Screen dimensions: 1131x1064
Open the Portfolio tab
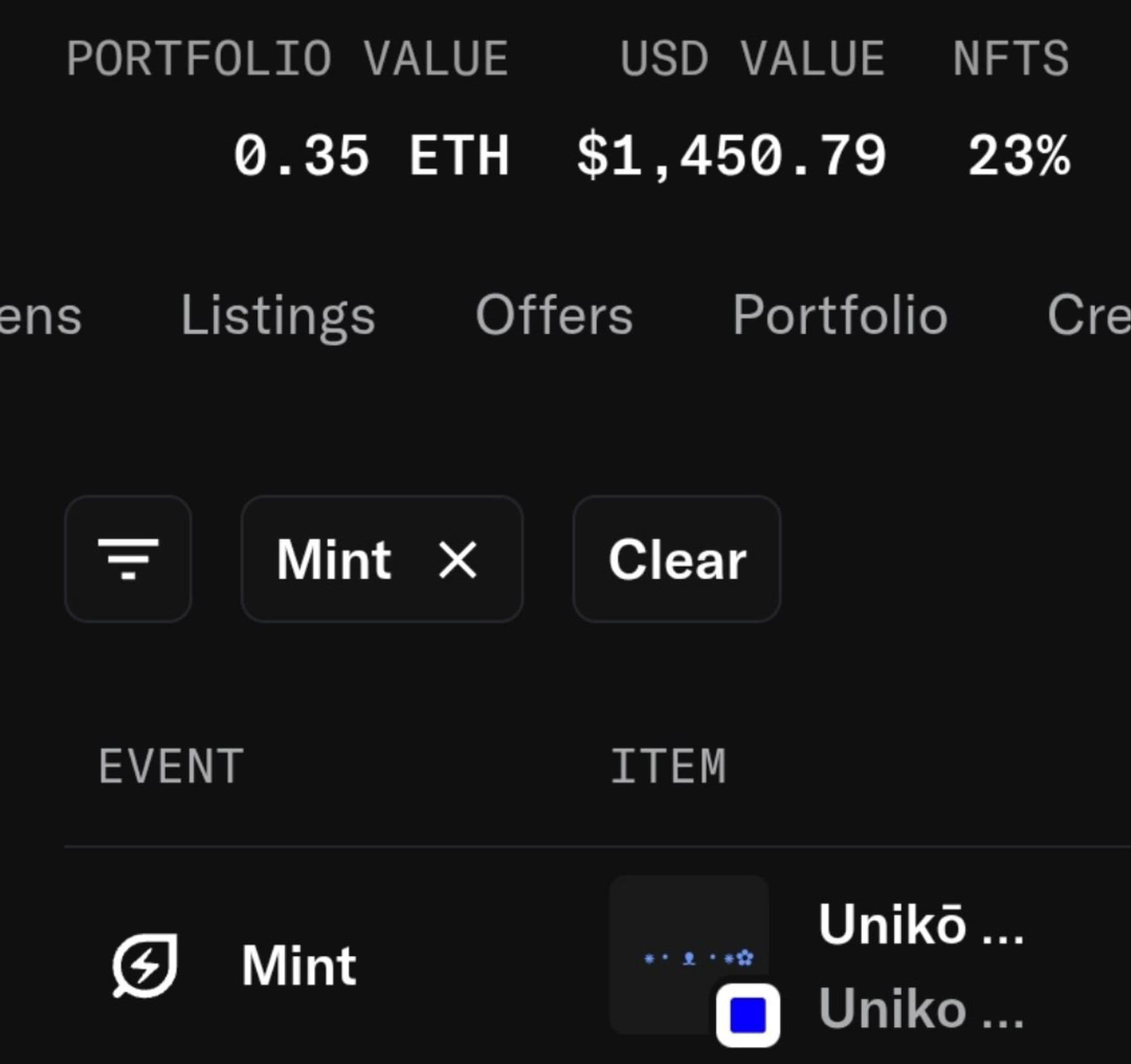840,316
